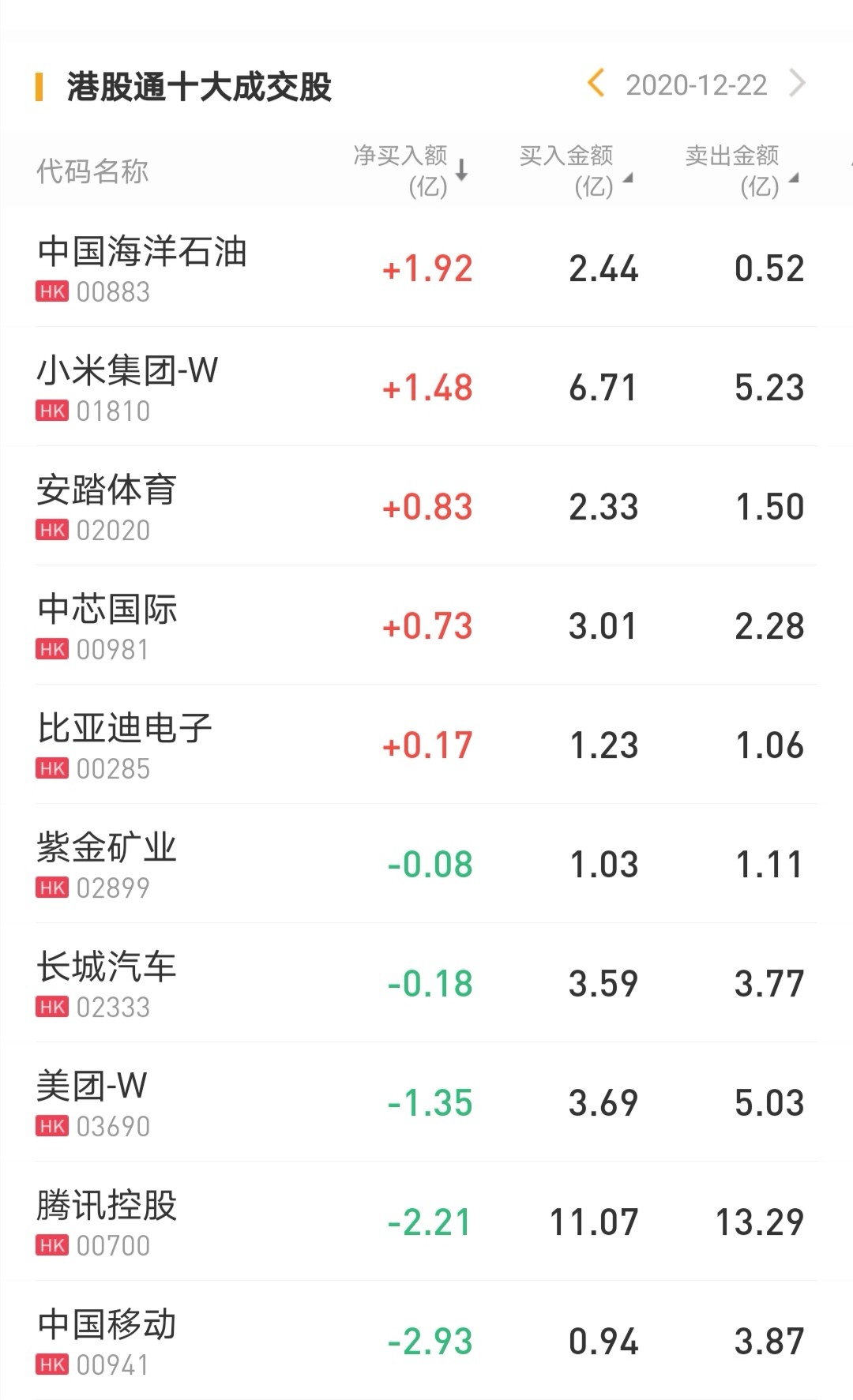View 安踏体育 stock page

coord(107,507)
